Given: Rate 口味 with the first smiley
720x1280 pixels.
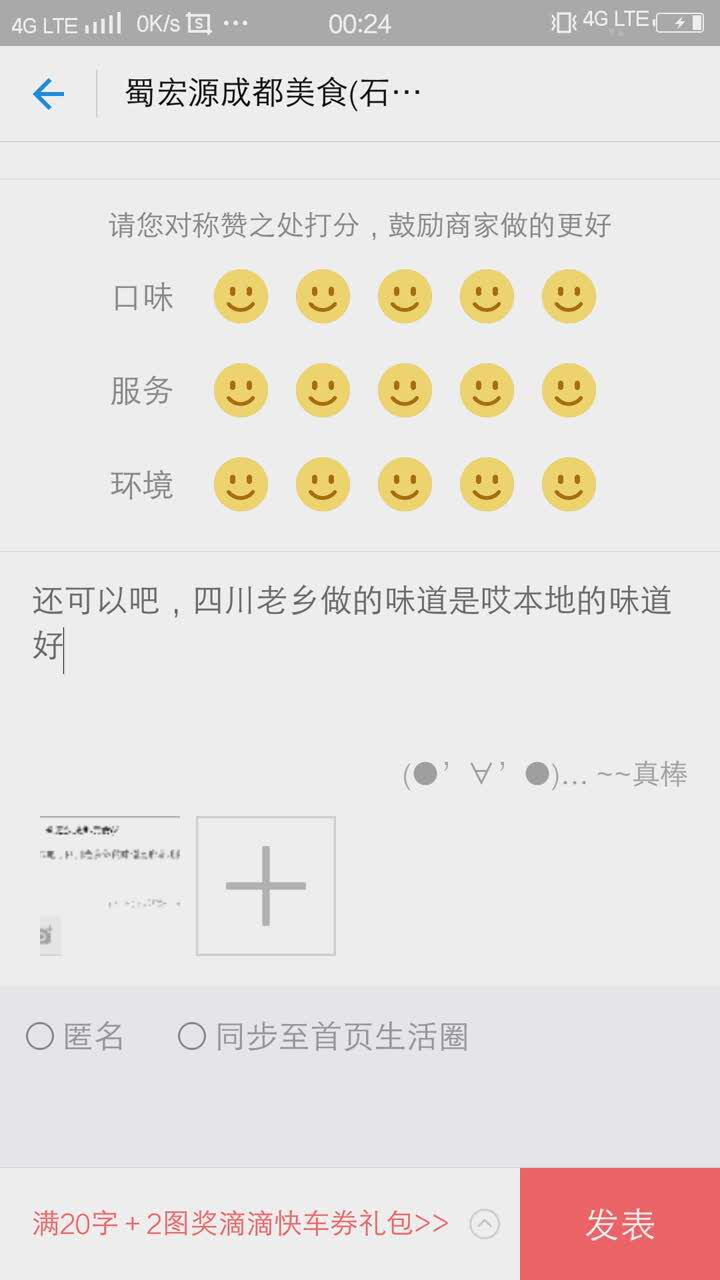Looking at the screenshot, I should [240, 297].
